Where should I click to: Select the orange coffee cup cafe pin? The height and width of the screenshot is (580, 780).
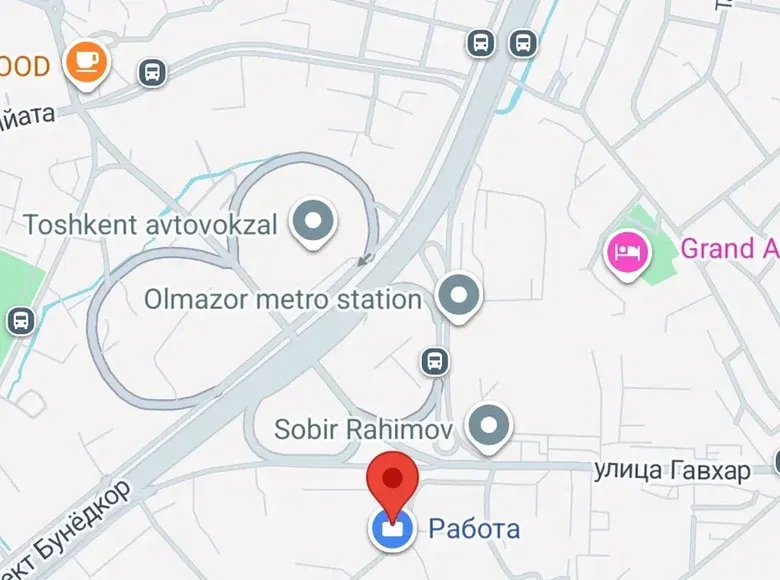tap(87, 65)
